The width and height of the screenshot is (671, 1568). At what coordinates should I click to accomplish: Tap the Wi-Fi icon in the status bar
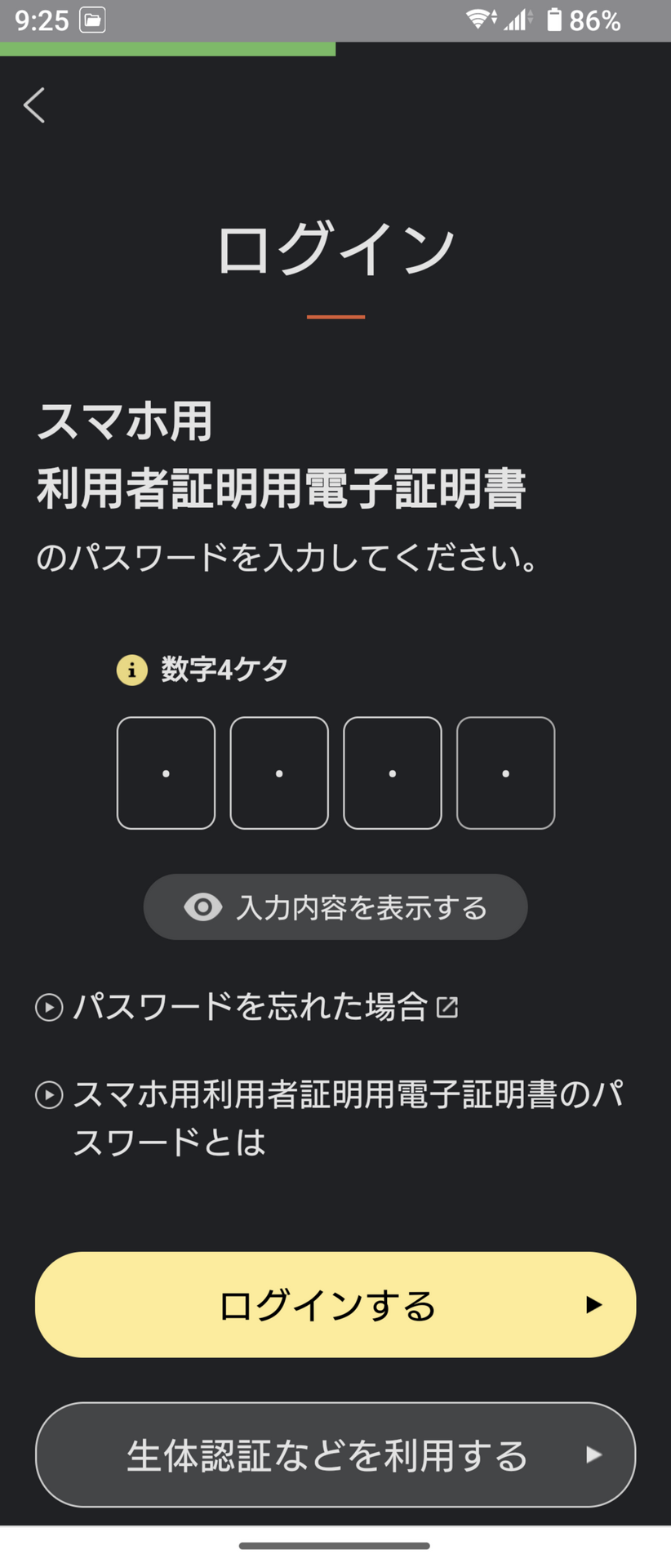tap(478, 18)
